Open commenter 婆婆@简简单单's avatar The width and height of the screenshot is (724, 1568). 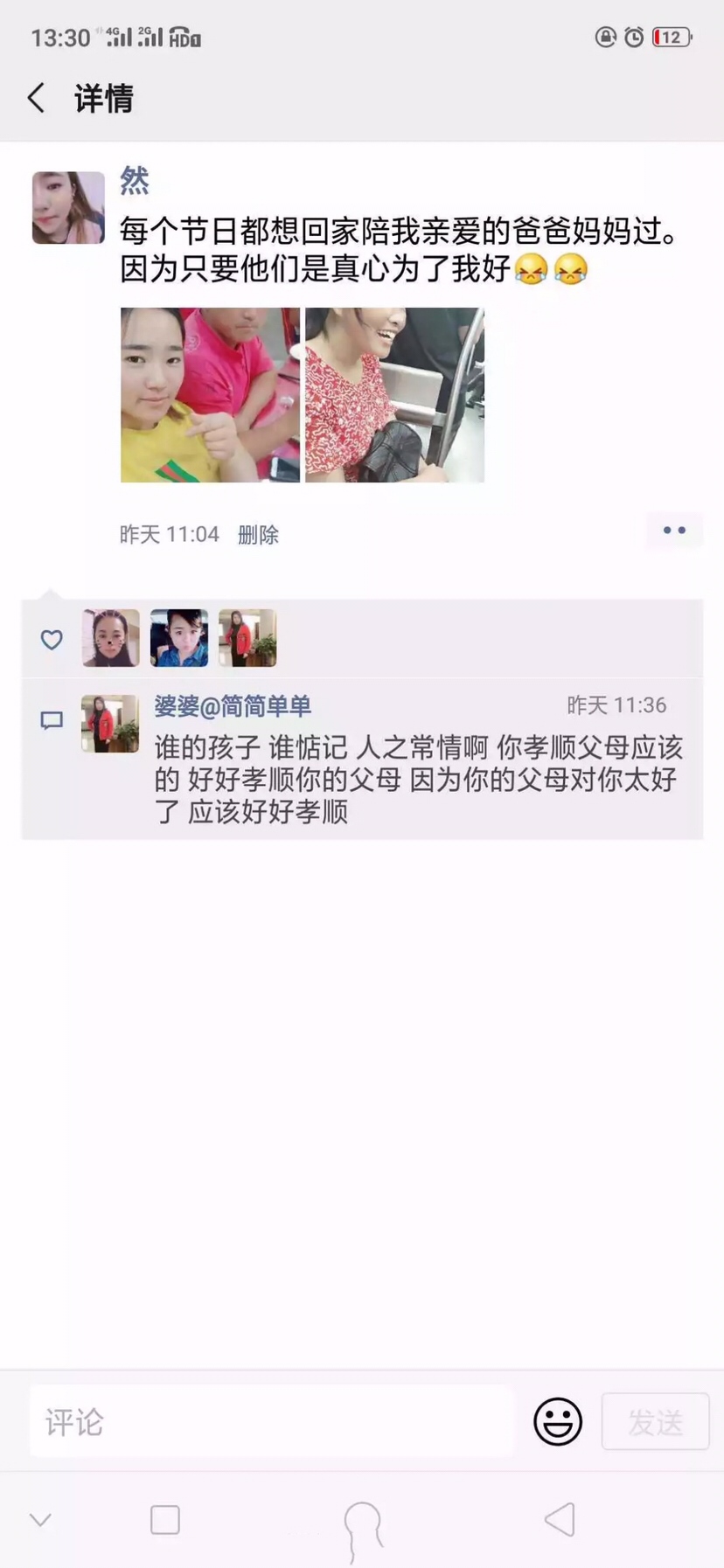click(x=110, y=724)
